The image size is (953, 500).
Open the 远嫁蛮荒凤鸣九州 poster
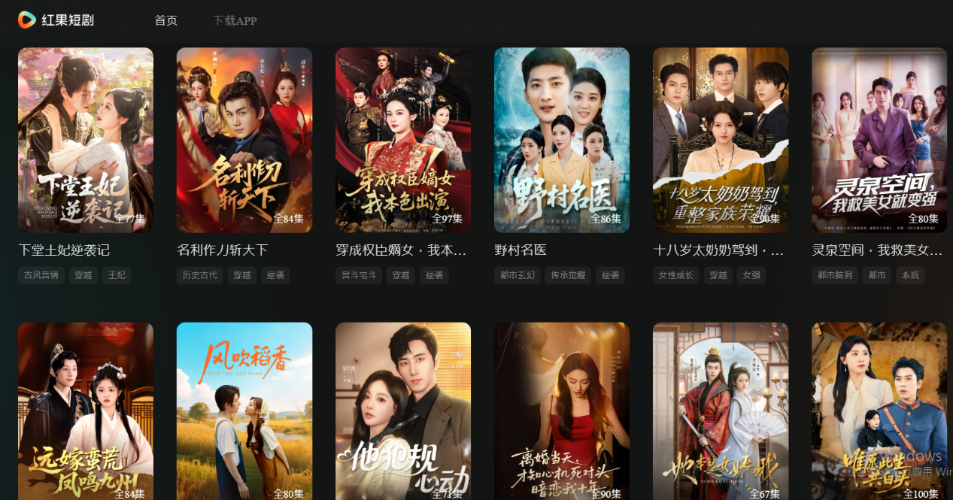click(x=85, y=411)
